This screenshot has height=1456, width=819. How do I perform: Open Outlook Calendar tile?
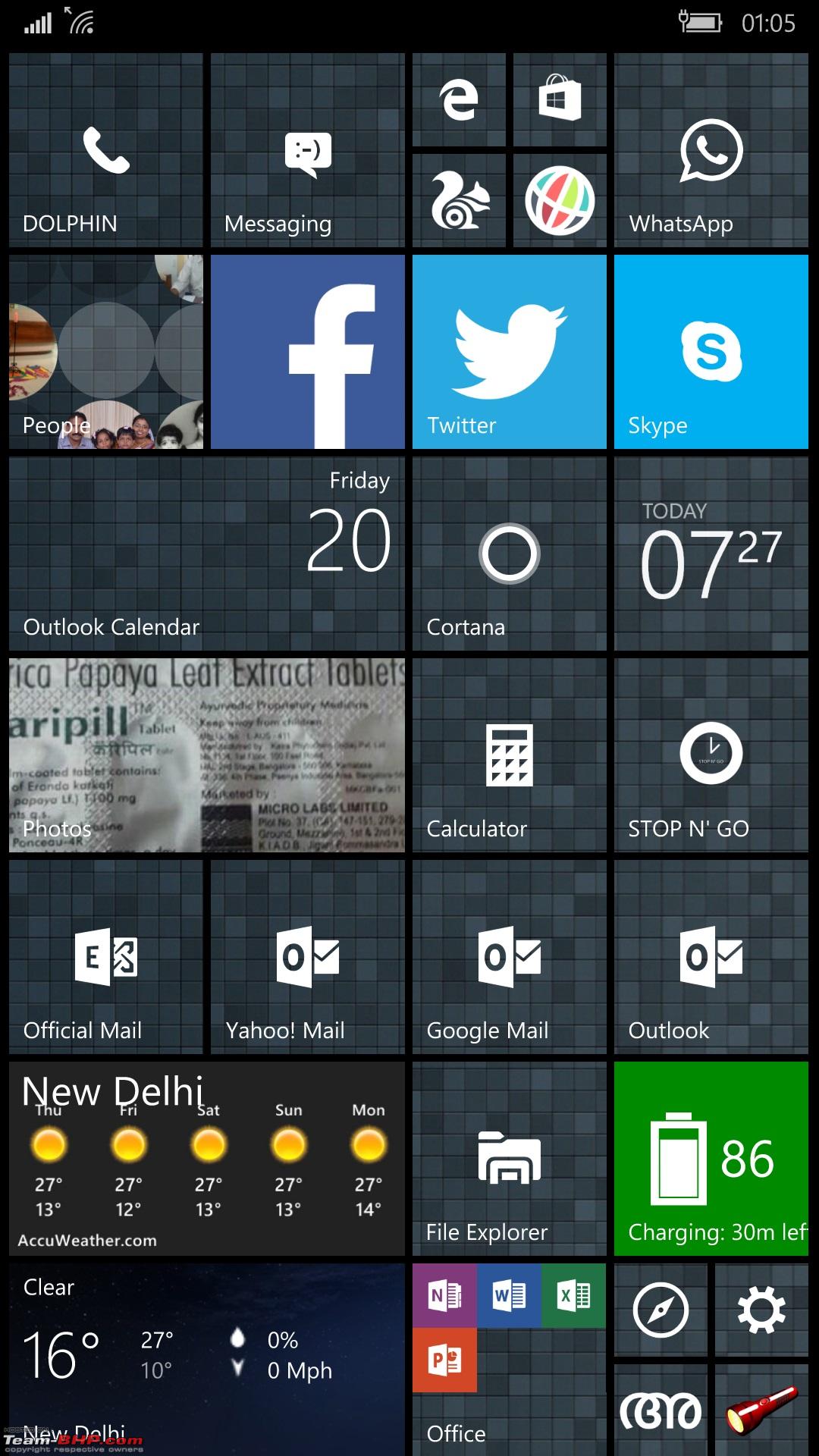207,554
